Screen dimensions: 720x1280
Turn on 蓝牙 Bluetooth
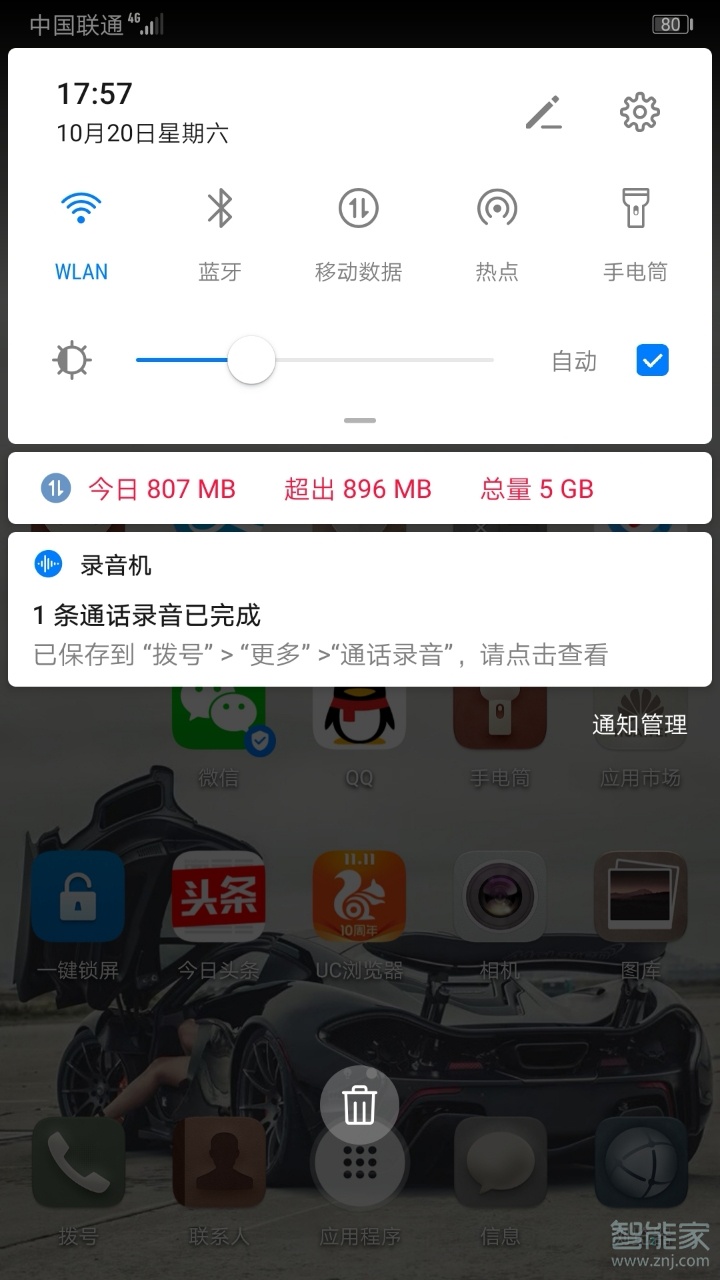[220, 208]
